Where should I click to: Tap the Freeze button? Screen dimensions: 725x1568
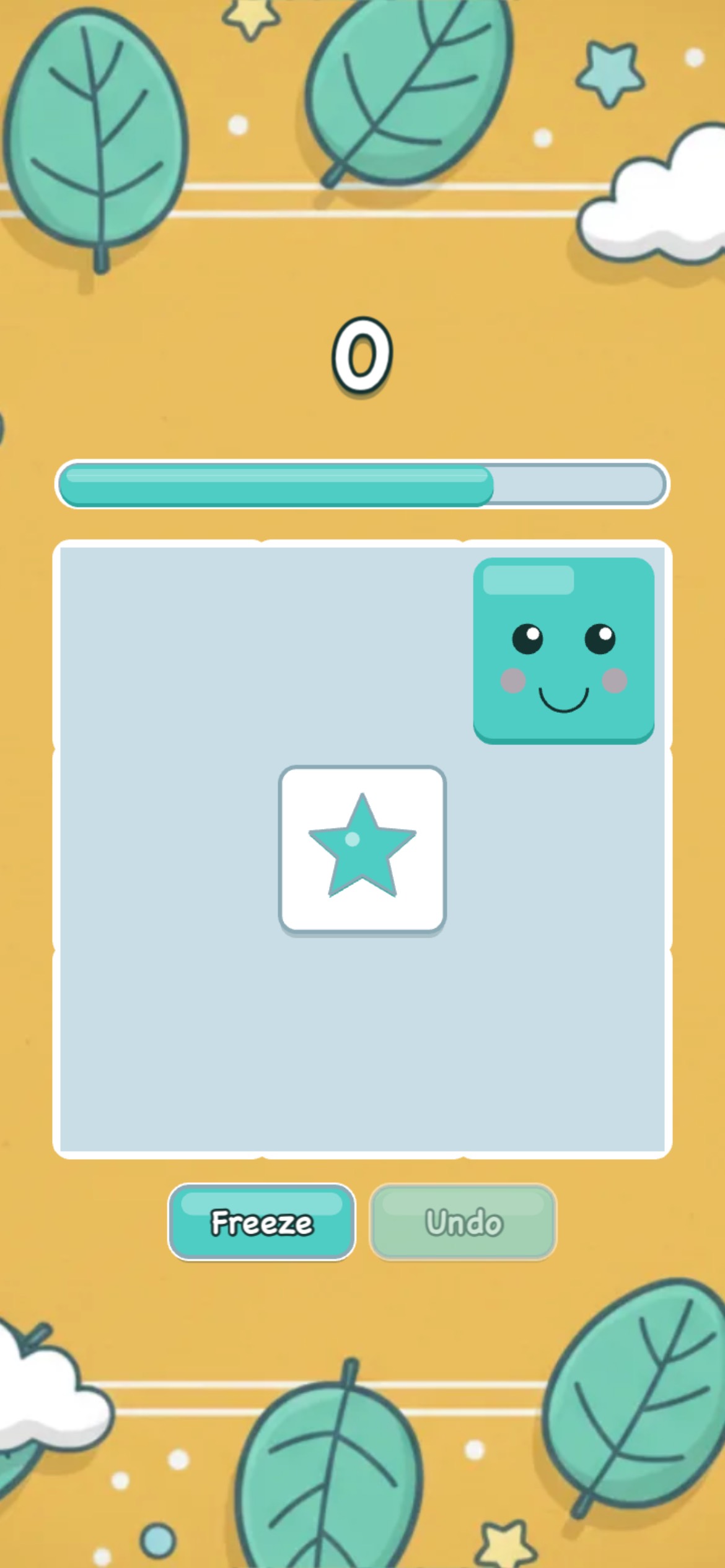coord(261,1221)
